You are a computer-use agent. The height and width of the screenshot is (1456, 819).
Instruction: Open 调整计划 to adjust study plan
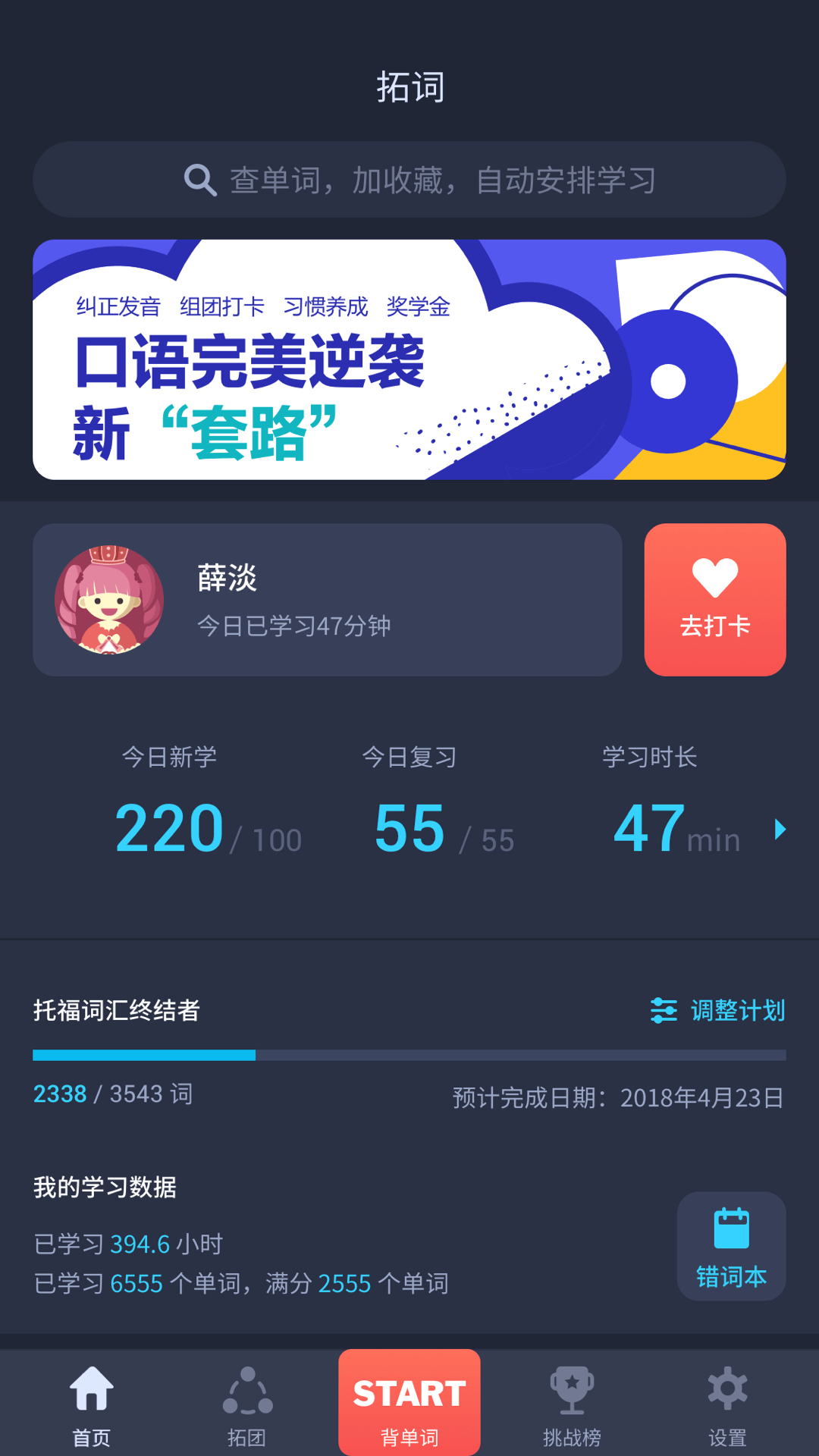[x=717, y=1010]
